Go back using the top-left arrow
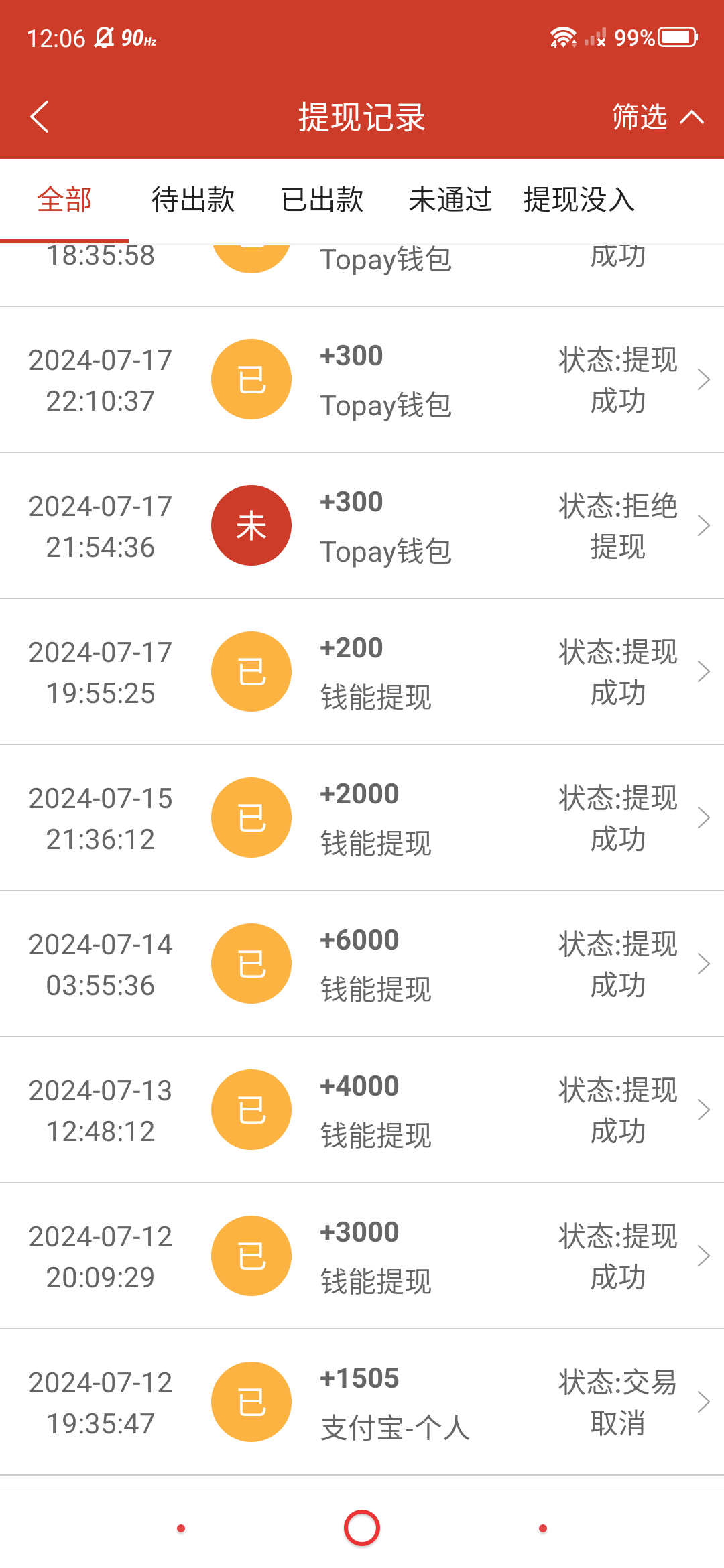724x1568 pixels. point(40,117)
